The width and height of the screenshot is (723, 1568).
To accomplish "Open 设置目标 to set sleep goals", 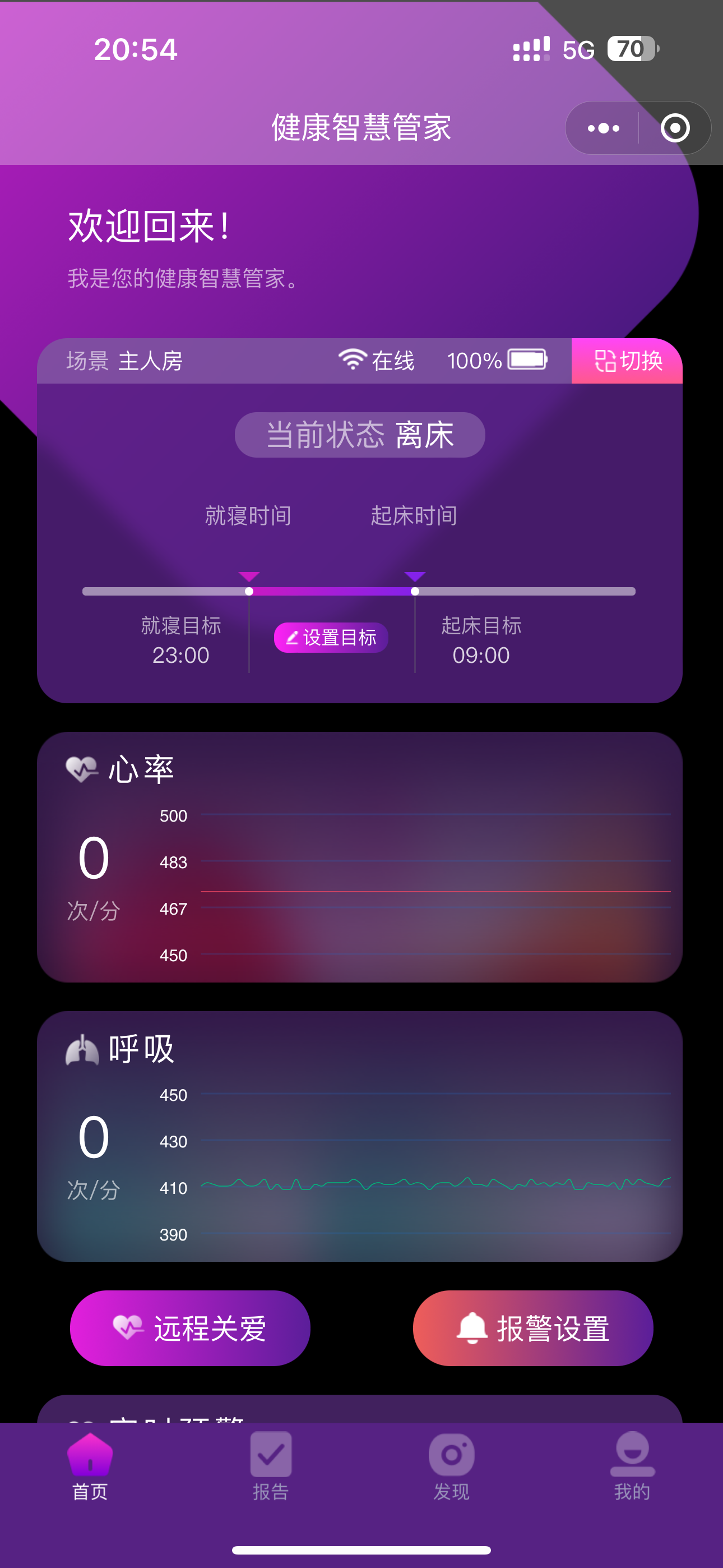I will [331, 637].
